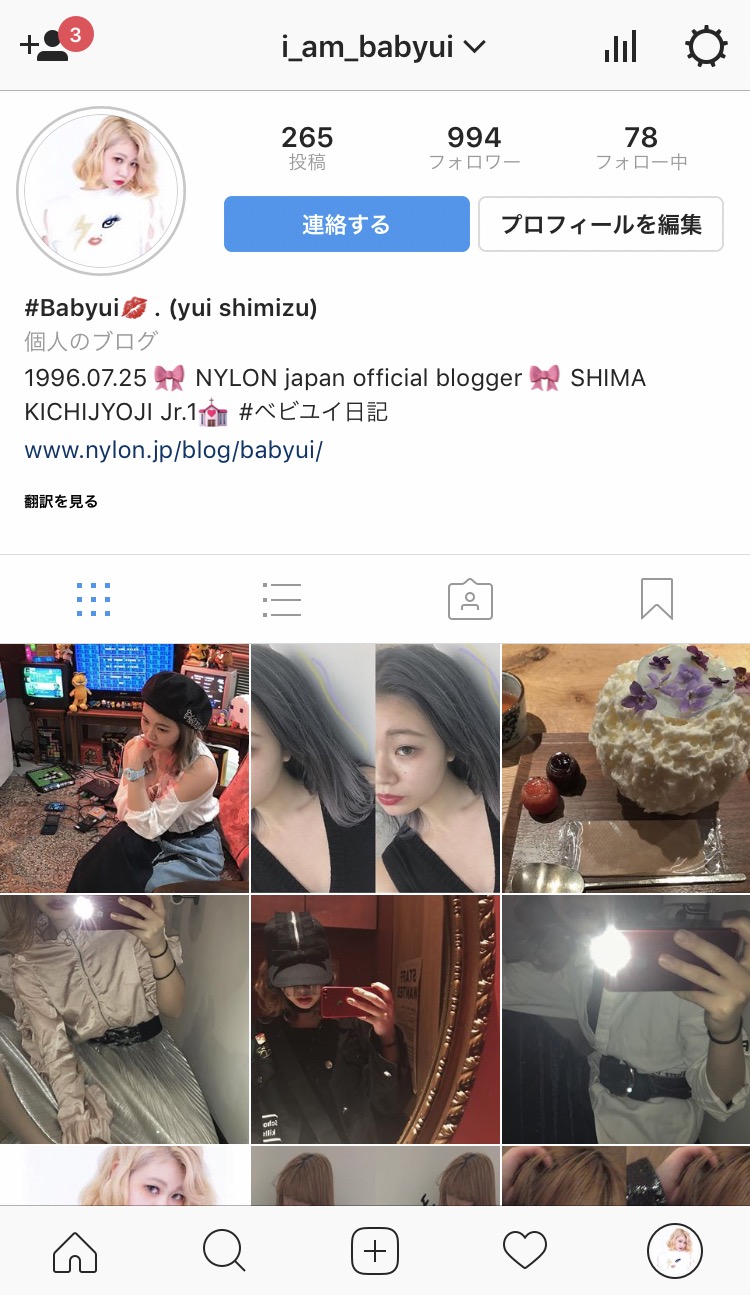Tap the 連絡する button

click(x=346, y=224)
